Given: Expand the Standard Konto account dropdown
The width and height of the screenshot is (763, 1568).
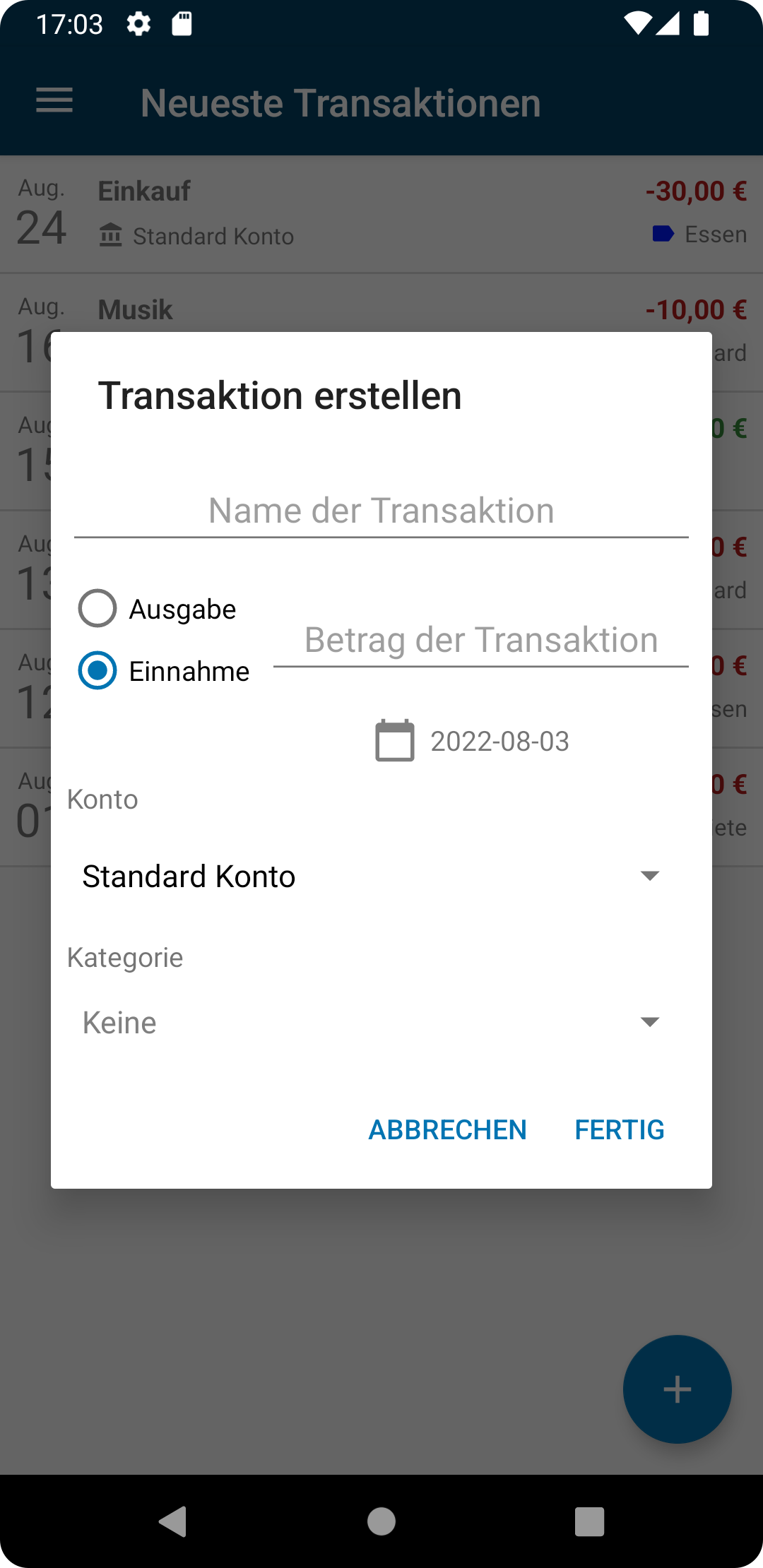Looking at the screenshot, I should (372, 877).
